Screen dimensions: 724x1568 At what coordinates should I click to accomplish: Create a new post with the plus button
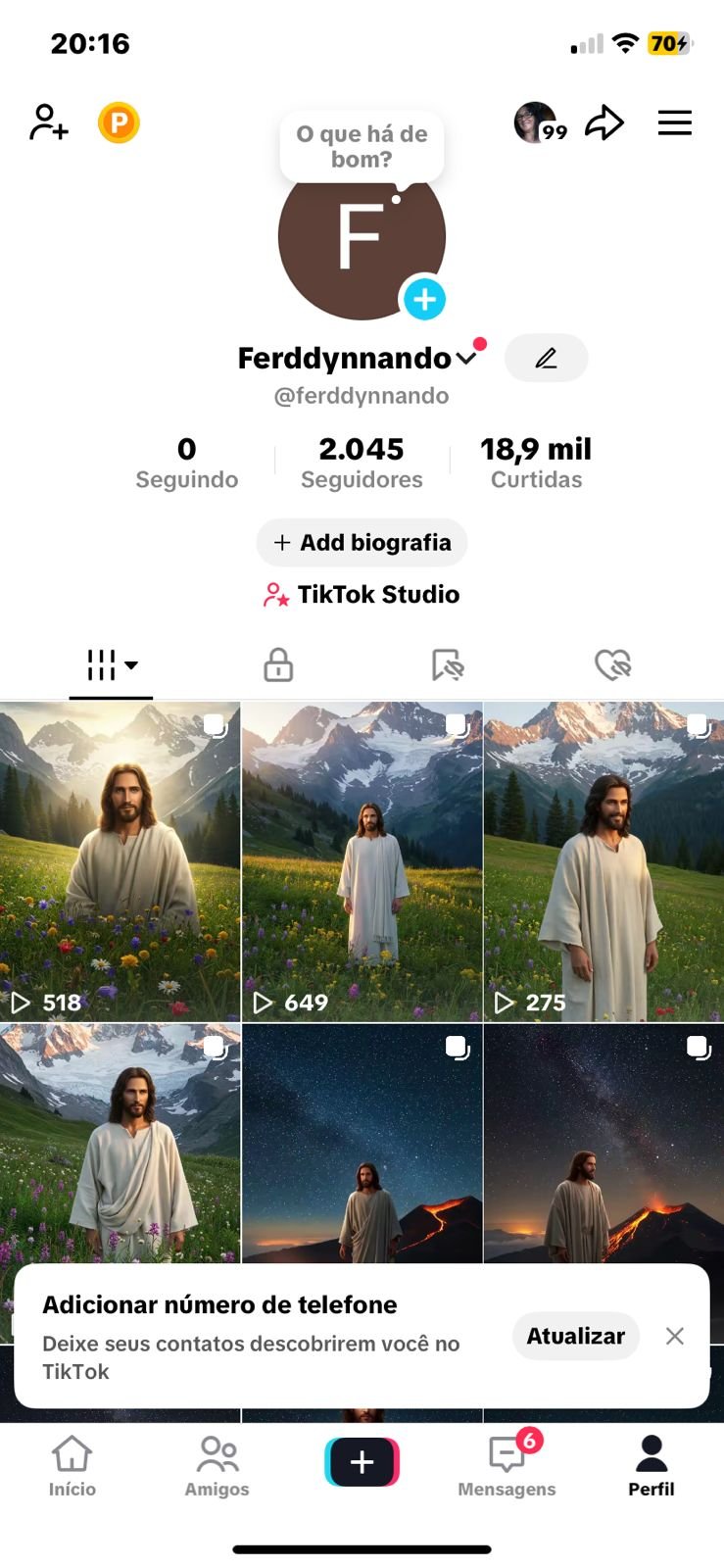pos(362,1462)
